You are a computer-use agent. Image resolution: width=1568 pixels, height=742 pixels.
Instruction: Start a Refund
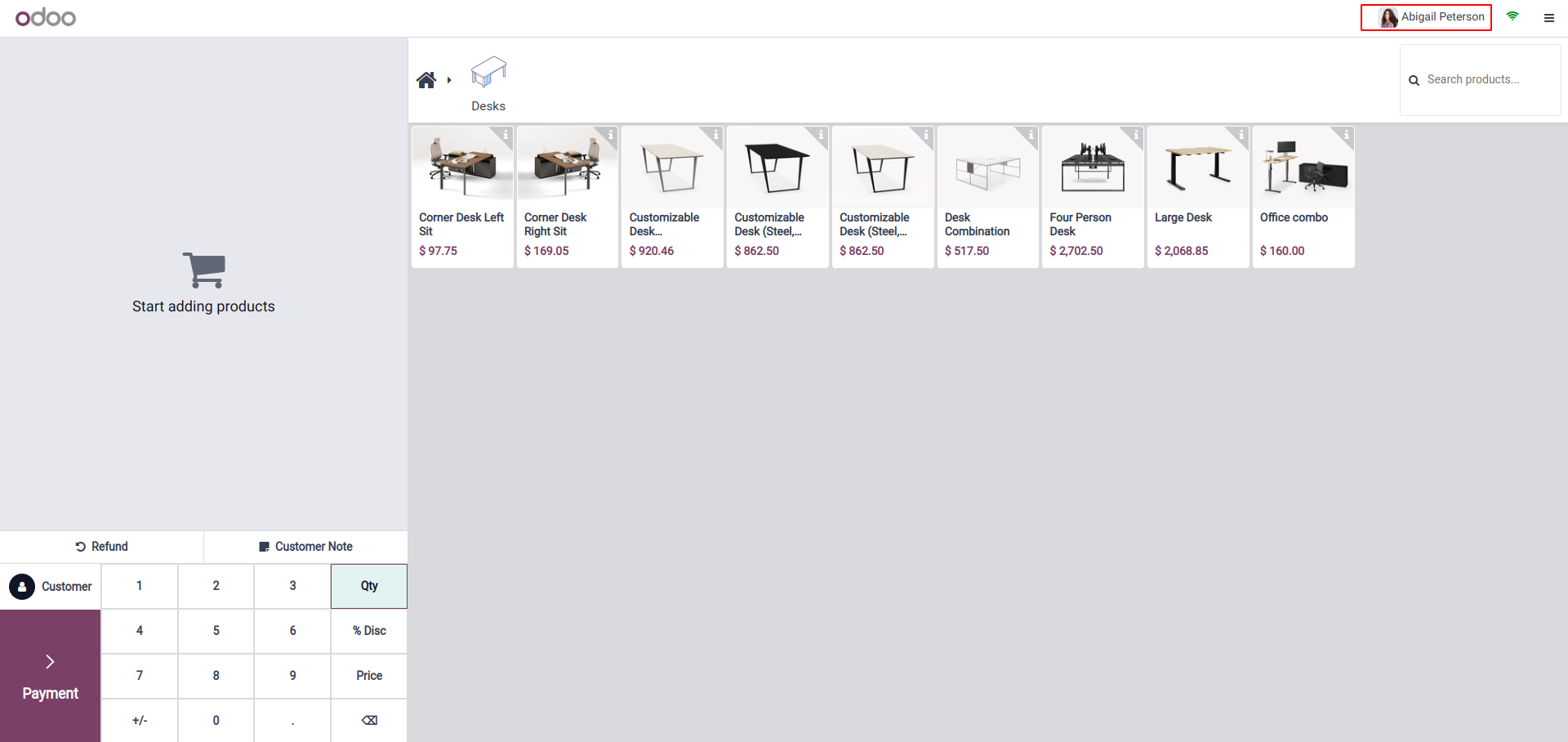102,547
